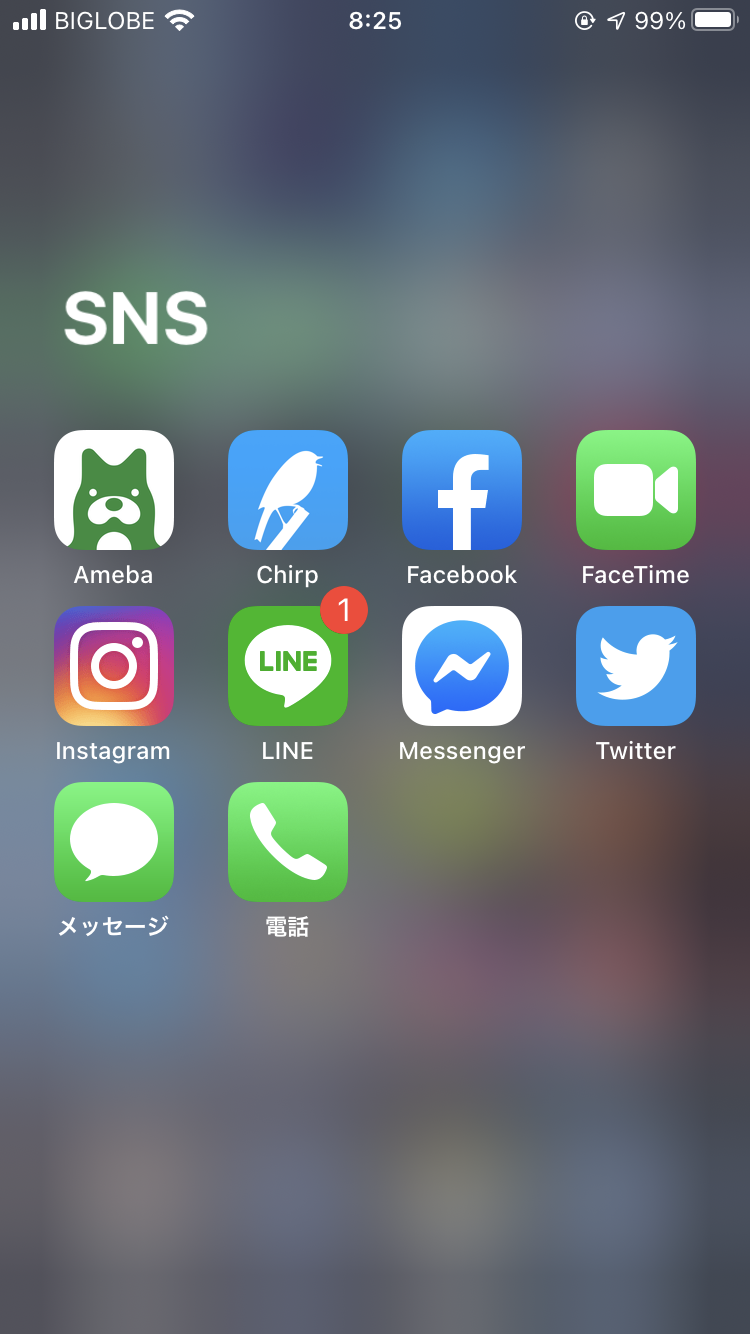Open Instagram
The width and height of the screenshot is (750, 1334).
coord(114,666)
